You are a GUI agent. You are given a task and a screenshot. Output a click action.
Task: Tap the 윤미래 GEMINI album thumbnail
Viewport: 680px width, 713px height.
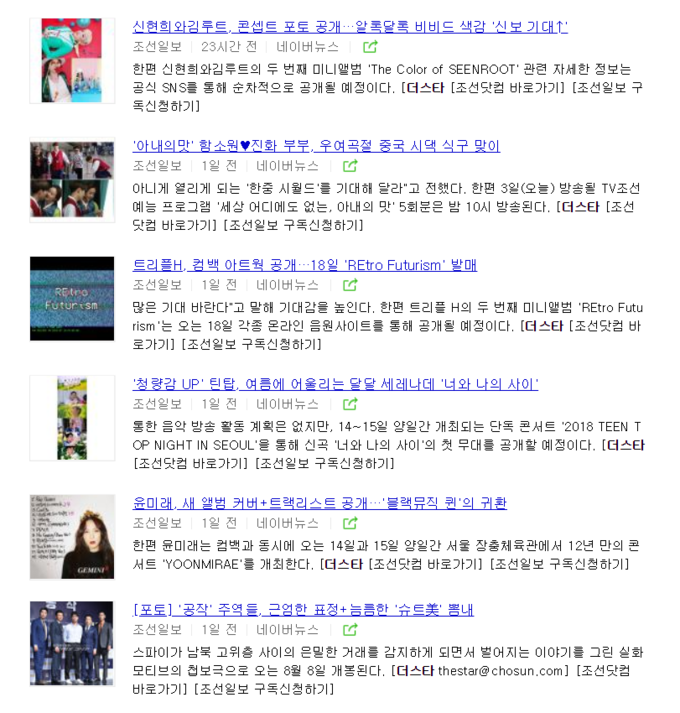72,536
